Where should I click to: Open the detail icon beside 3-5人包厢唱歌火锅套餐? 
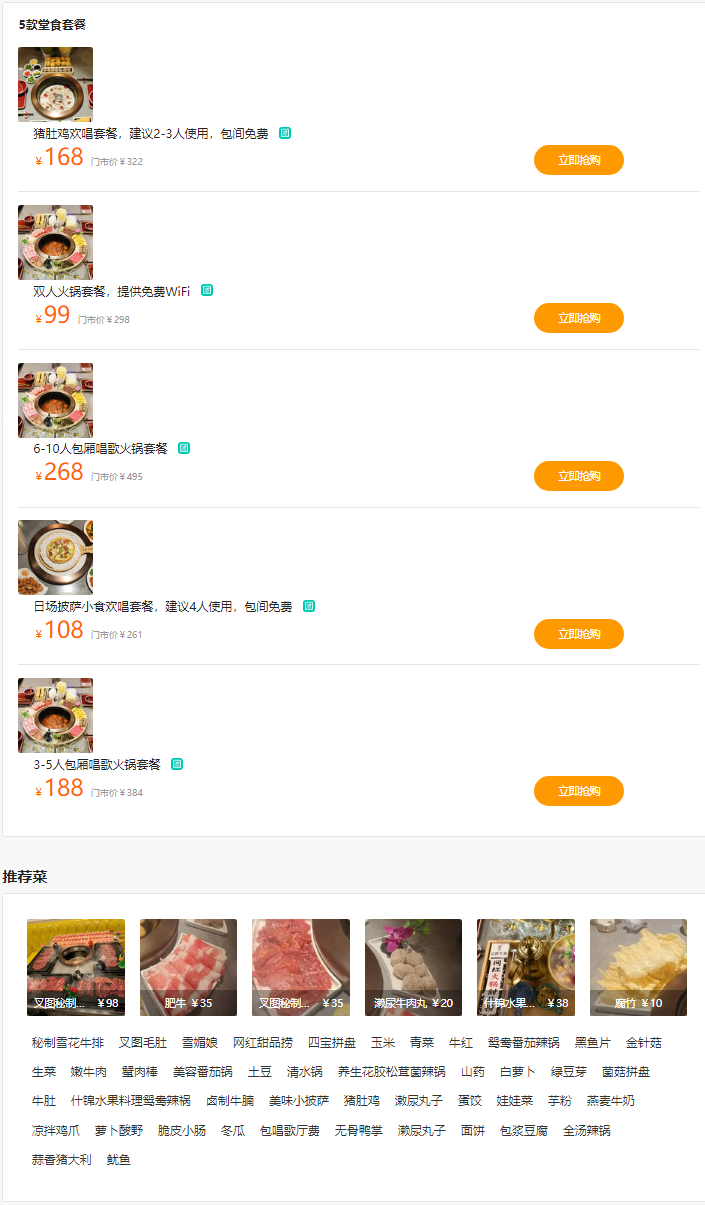(177, 764)
